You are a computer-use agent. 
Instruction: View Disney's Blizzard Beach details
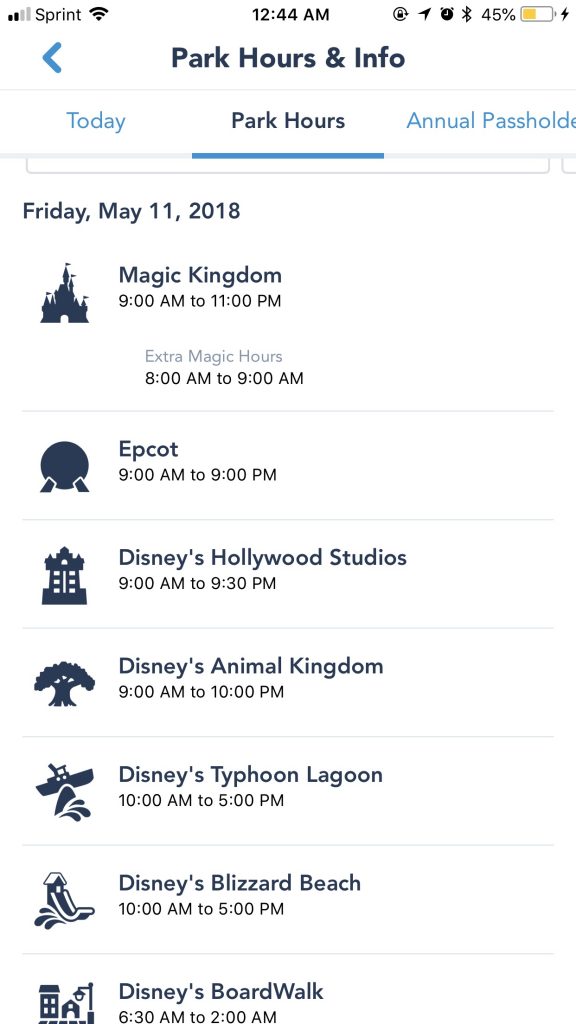[x=288, y=899]
